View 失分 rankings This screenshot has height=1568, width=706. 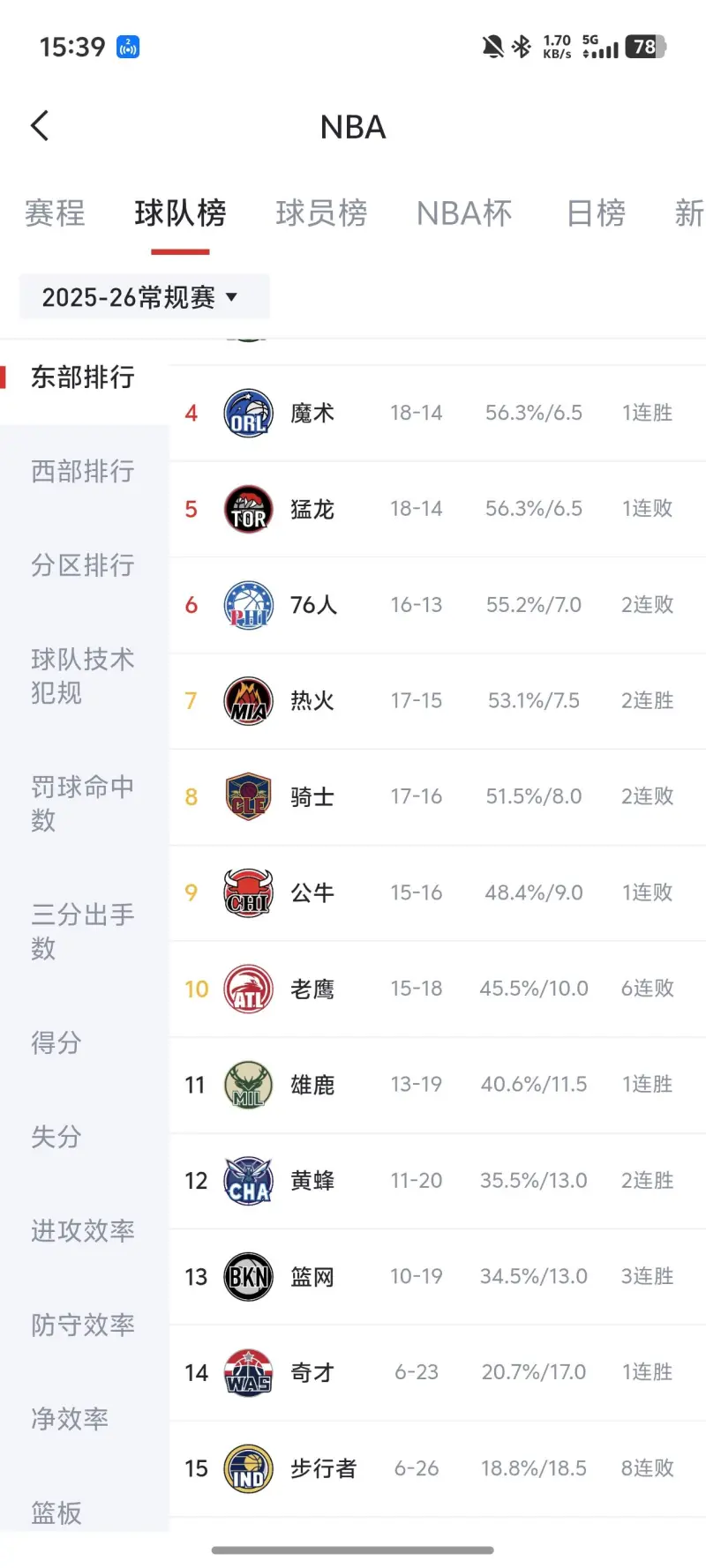tap(56, 1137)
